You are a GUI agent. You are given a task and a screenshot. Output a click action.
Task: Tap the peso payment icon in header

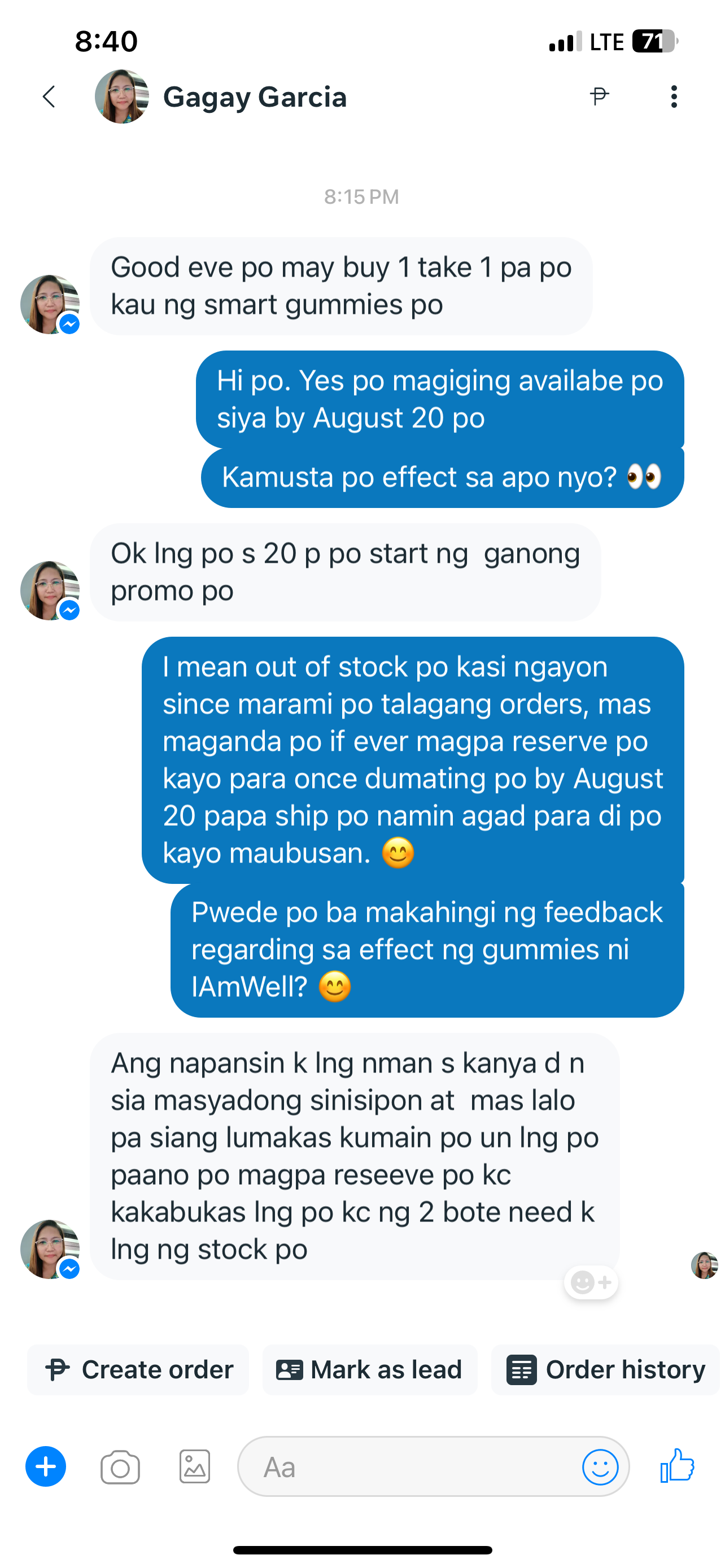599,96
